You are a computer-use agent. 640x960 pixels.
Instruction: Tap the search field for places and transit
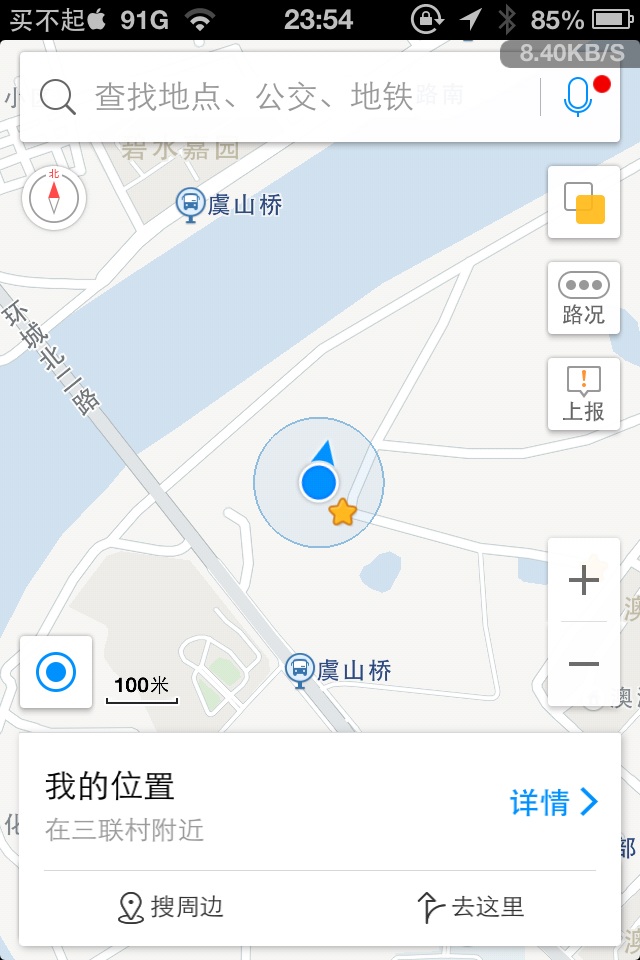[280, 97]
